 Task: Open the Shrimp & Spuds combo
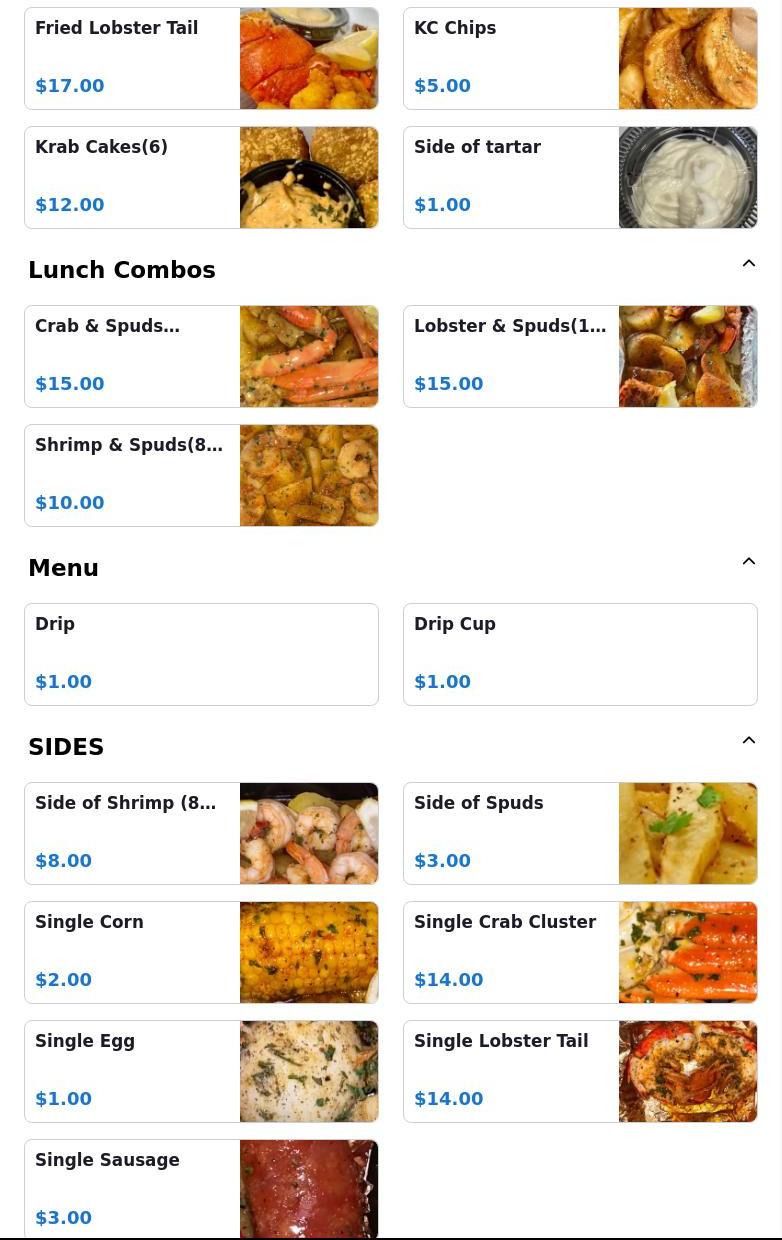201,475
